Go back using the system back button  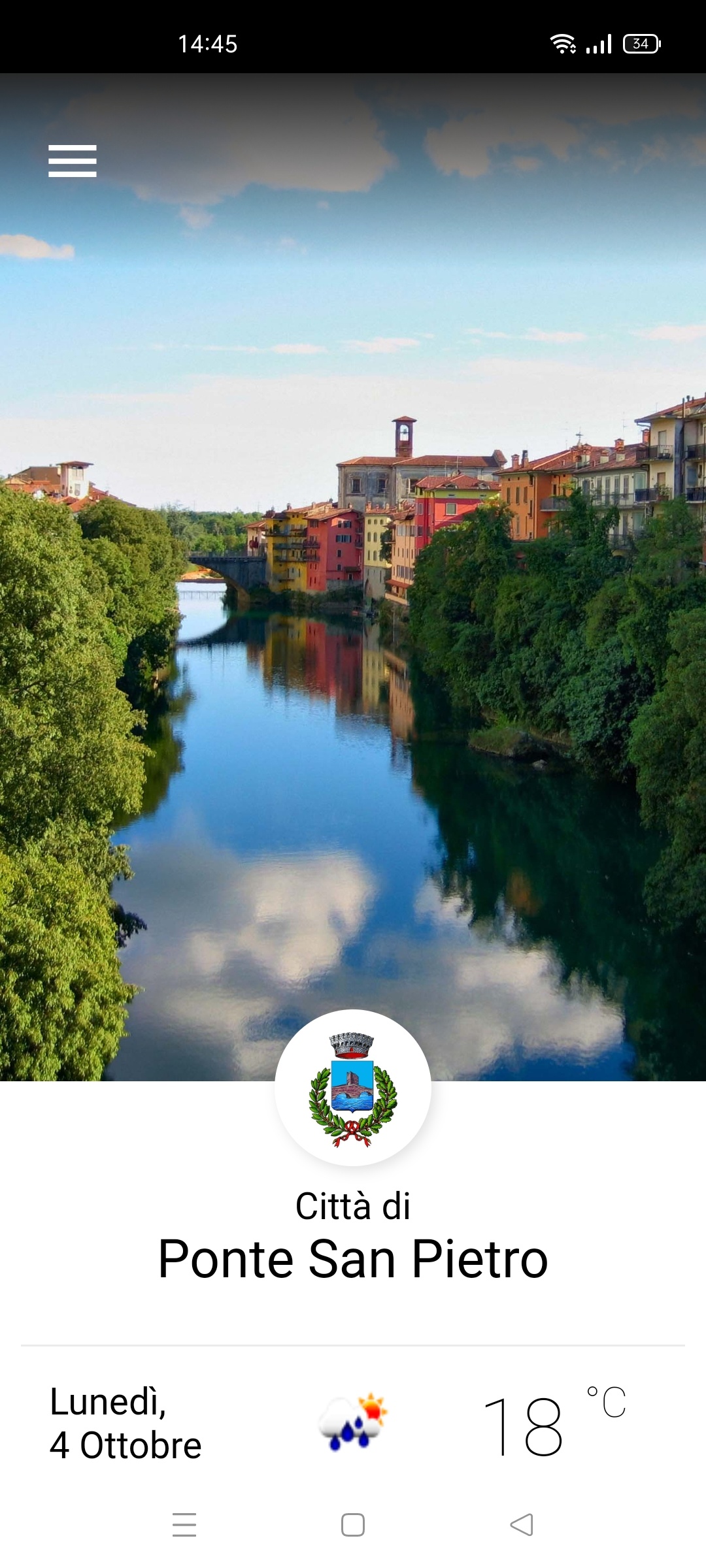click(522, 1525)
